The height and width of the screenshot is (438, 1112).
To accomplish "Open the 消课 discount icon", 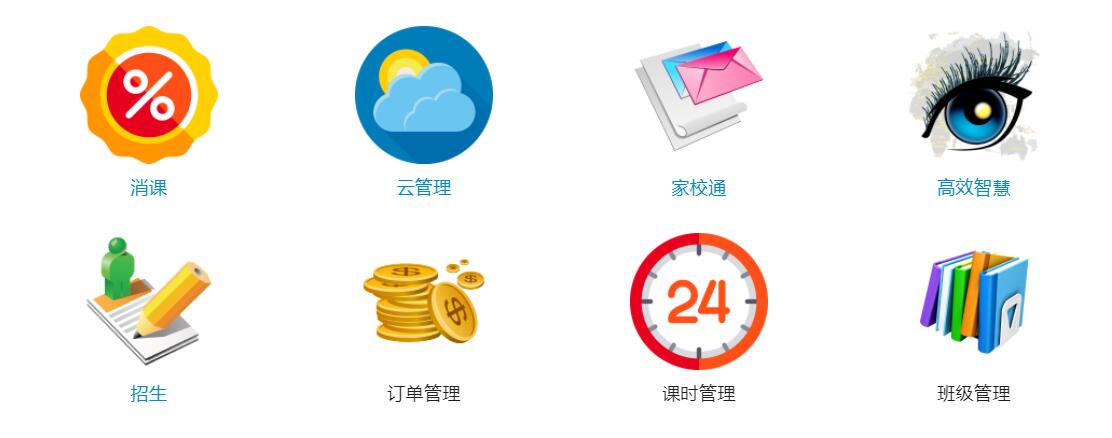I will 148,96.
